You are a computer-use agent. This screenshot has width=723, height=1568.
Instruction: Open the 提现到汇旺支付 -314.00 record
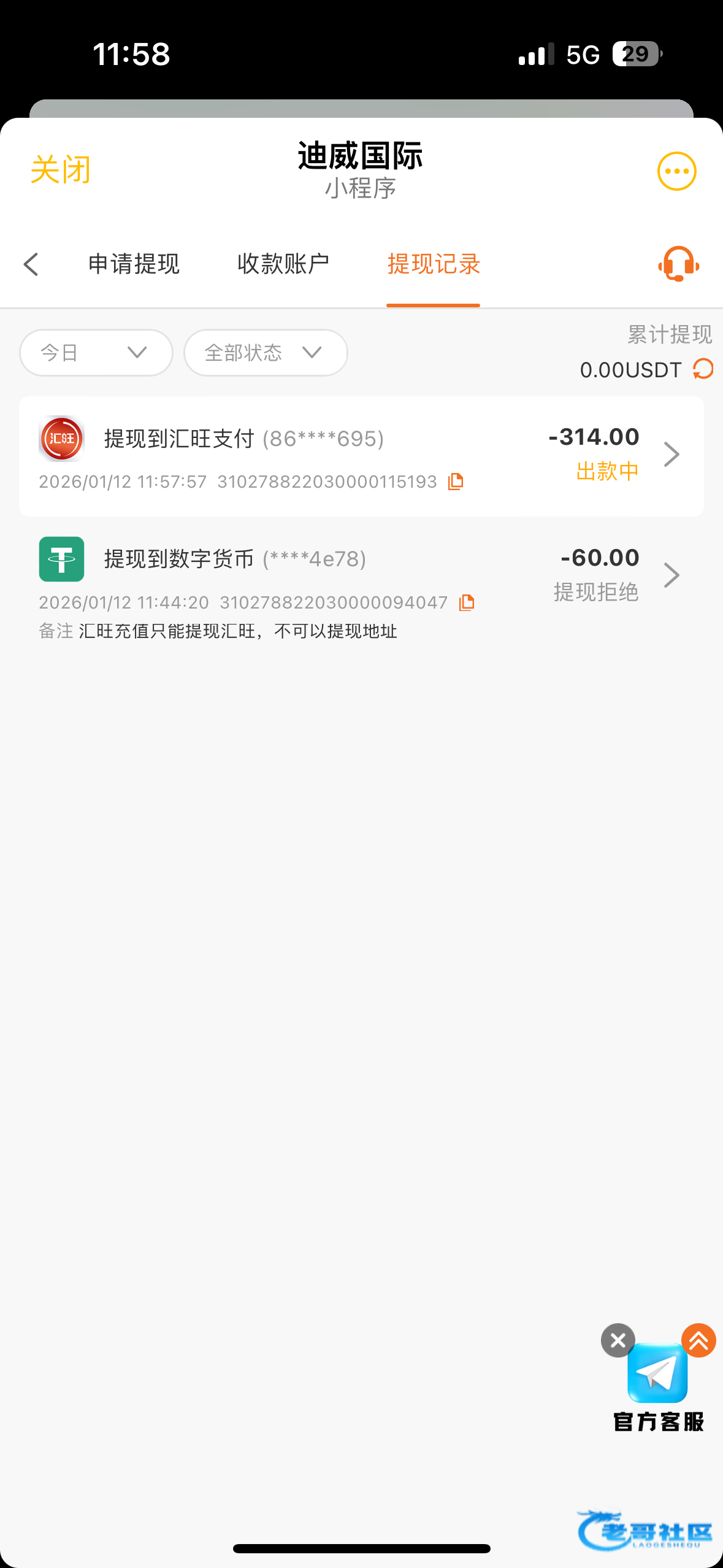click(361, 456)
